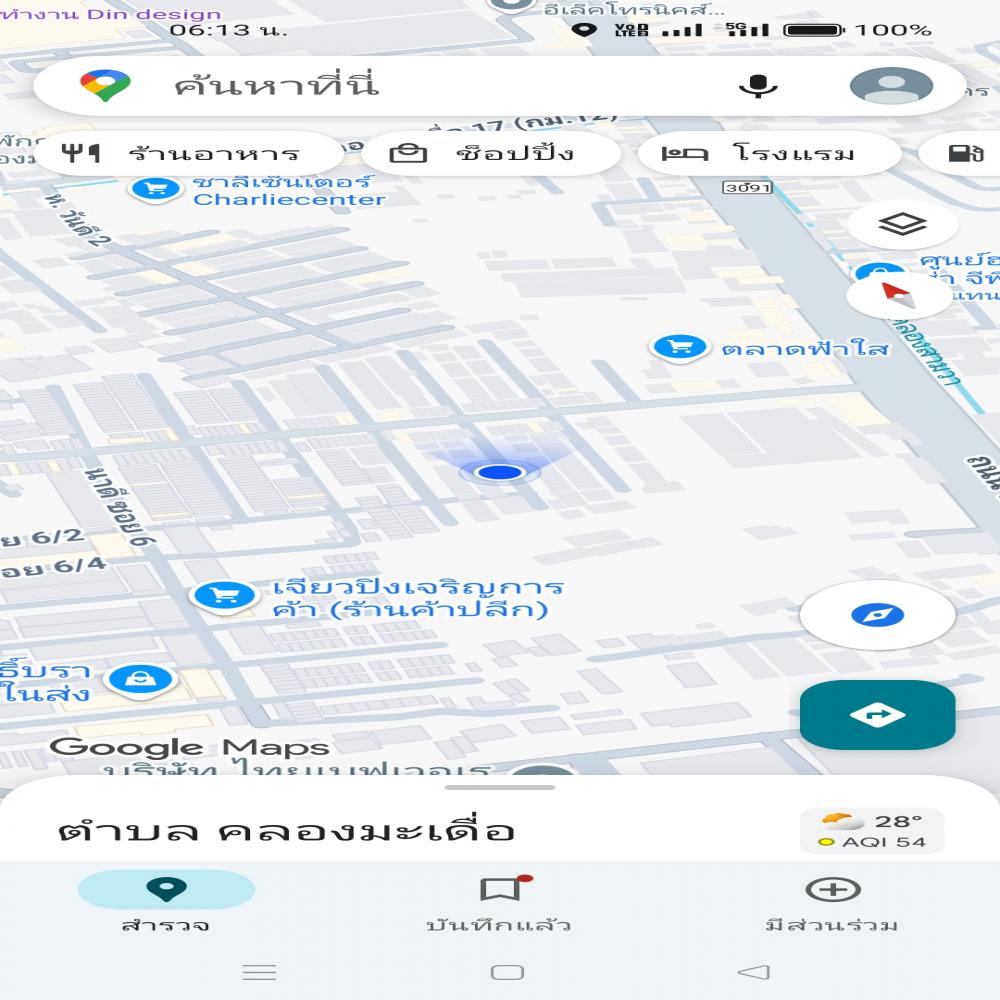Reset map orientation with the compass

point(898,295)
